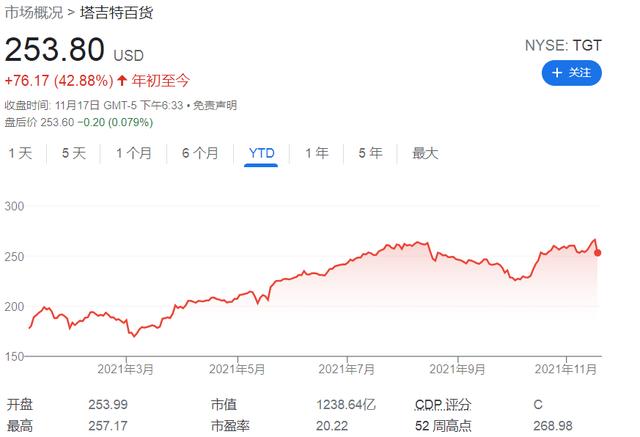Show the 1个月 chart range
The width and height of the screenshot is (640, 437).
[x=134, y=153]
